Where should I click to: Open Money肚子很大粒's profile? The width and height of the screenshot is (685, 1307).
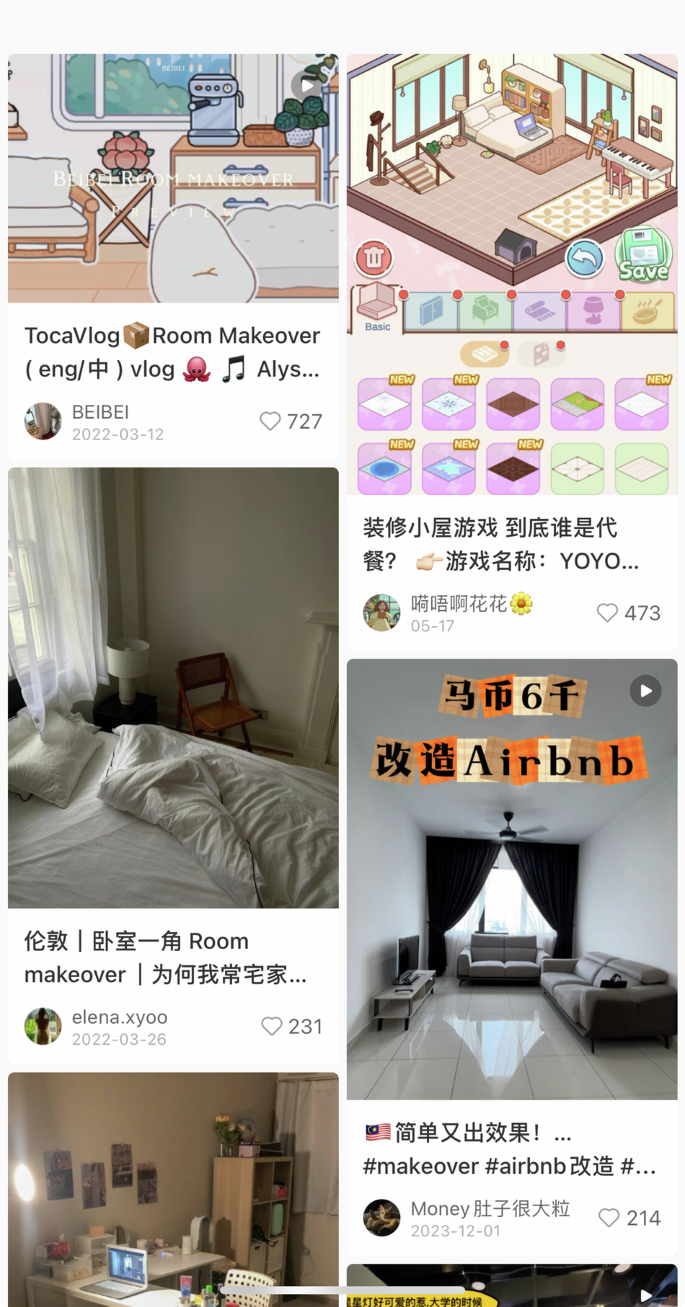click(x=382, y=1218)
